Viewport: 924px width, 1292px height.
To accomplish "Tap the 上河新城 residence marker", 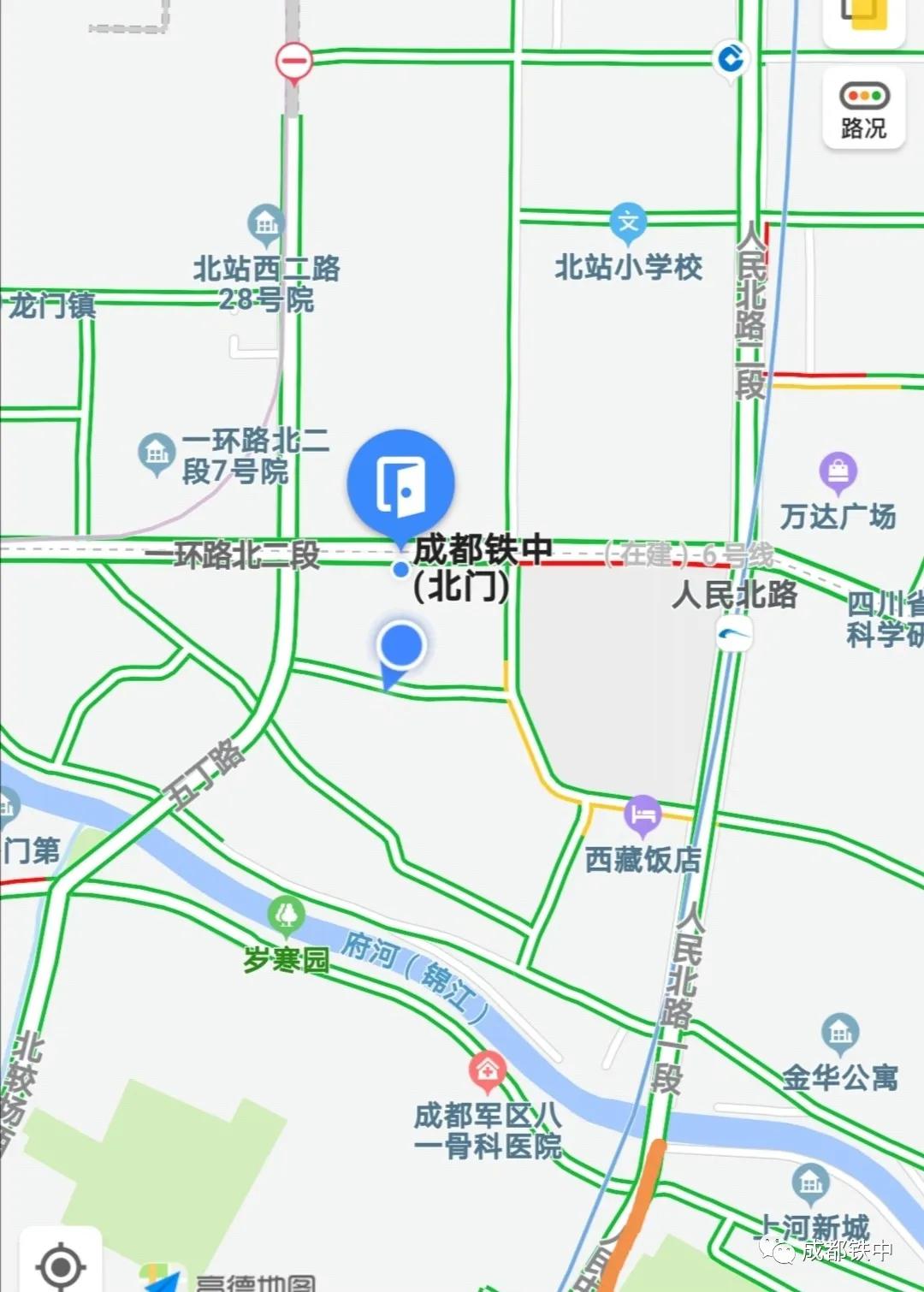I will (x=810, y=1183).
